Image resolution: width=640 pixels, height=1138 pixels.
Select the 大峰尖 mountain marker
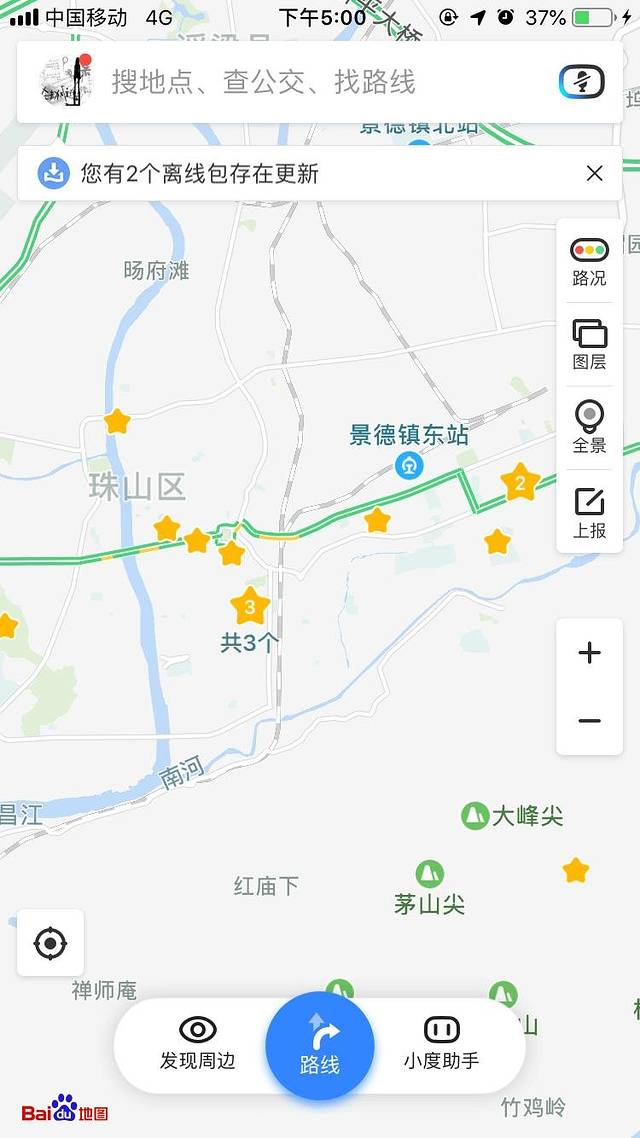(x=475, y=815)
